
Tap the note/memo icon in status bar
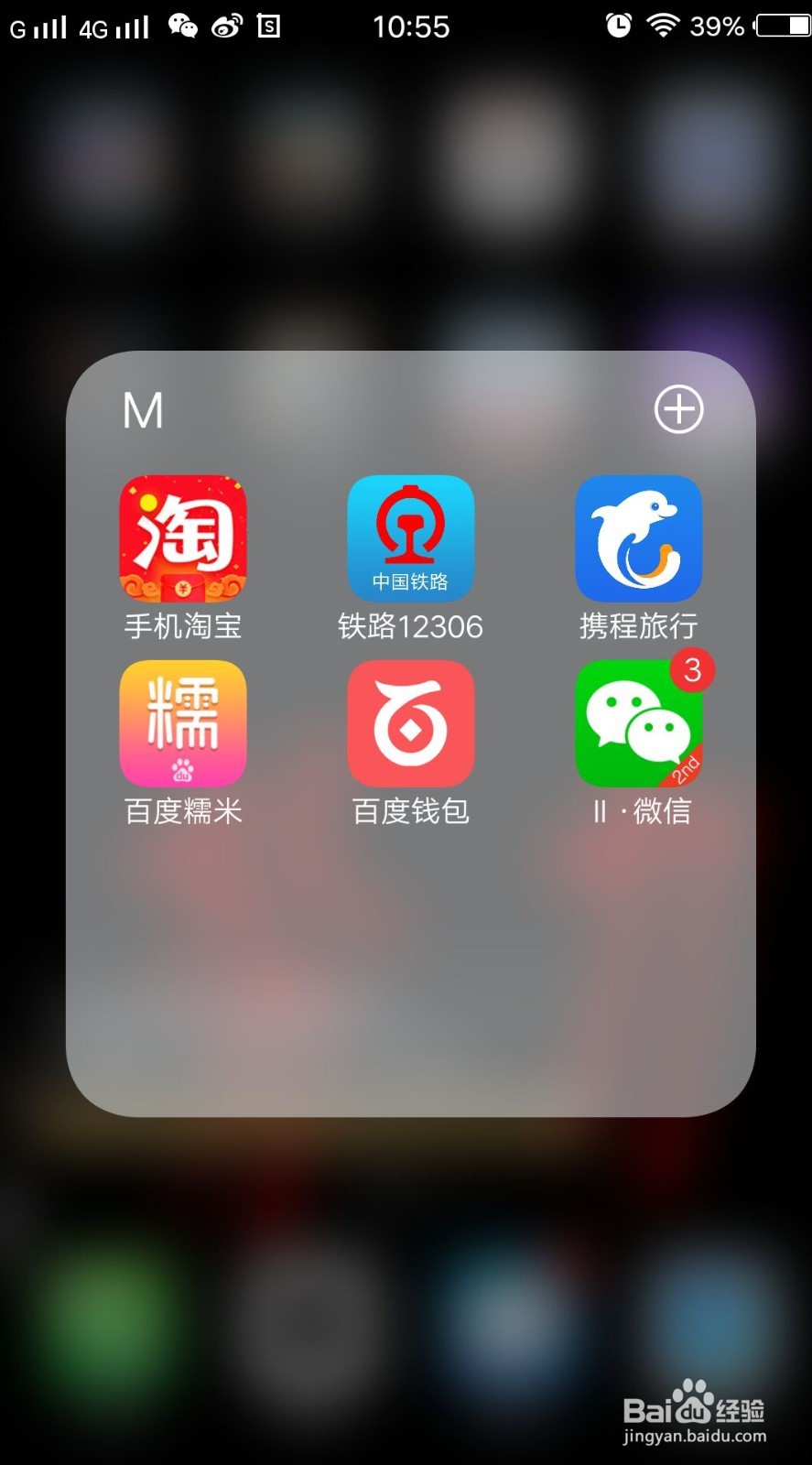(x=268, y=27)
